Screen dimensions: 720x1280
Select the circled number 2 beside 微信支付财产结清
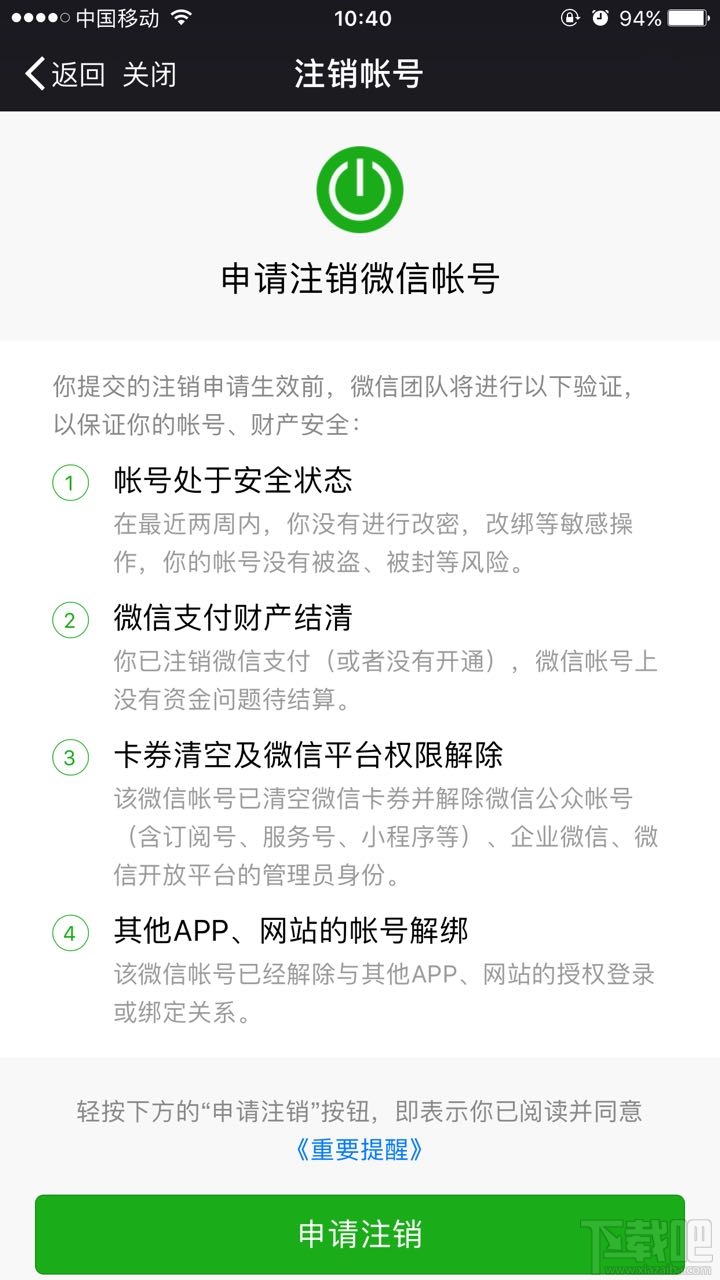click(x=68, y=619)
